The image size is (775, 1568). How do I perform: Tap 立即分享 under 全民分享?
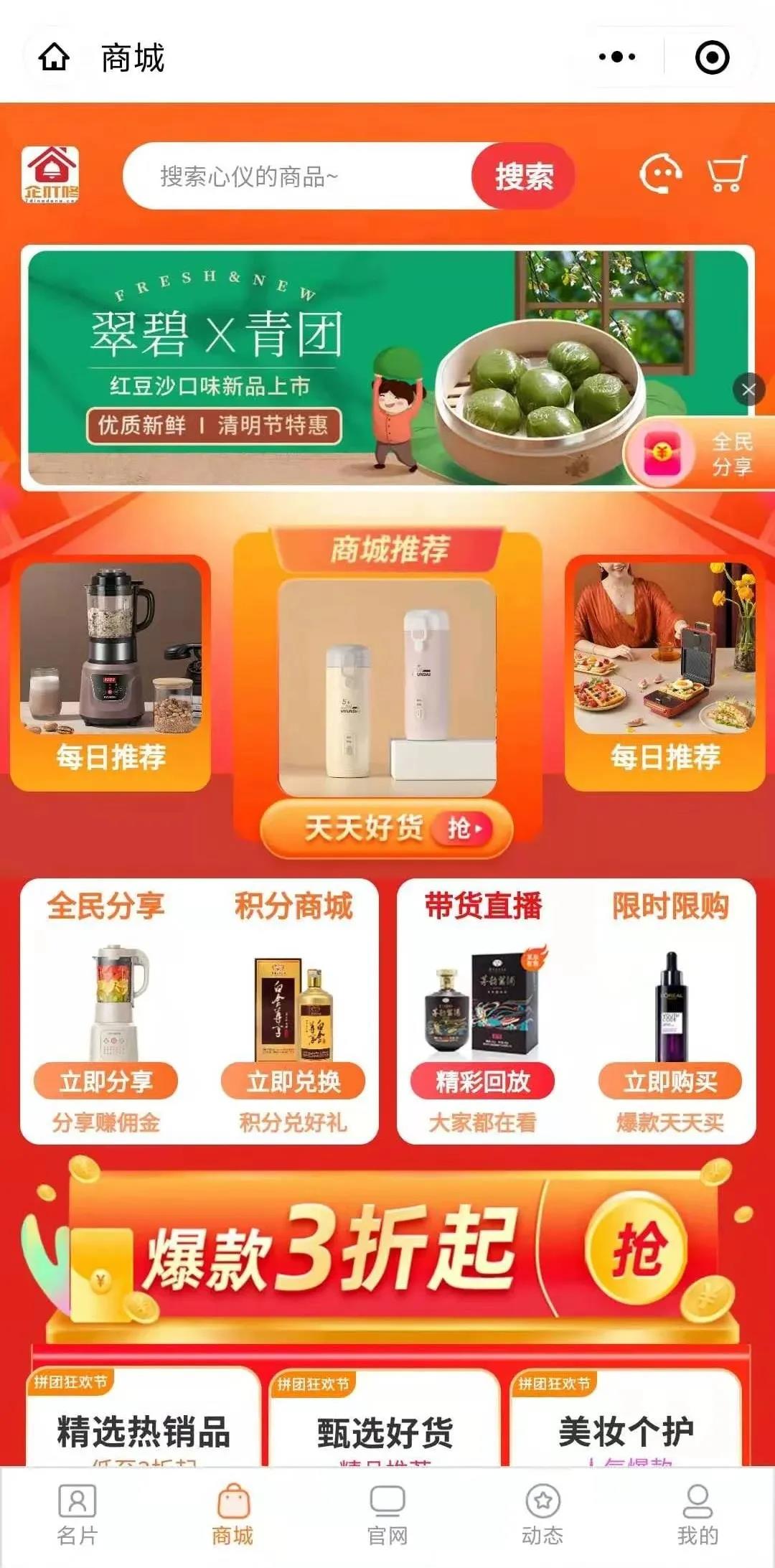tap(106, 1081)
